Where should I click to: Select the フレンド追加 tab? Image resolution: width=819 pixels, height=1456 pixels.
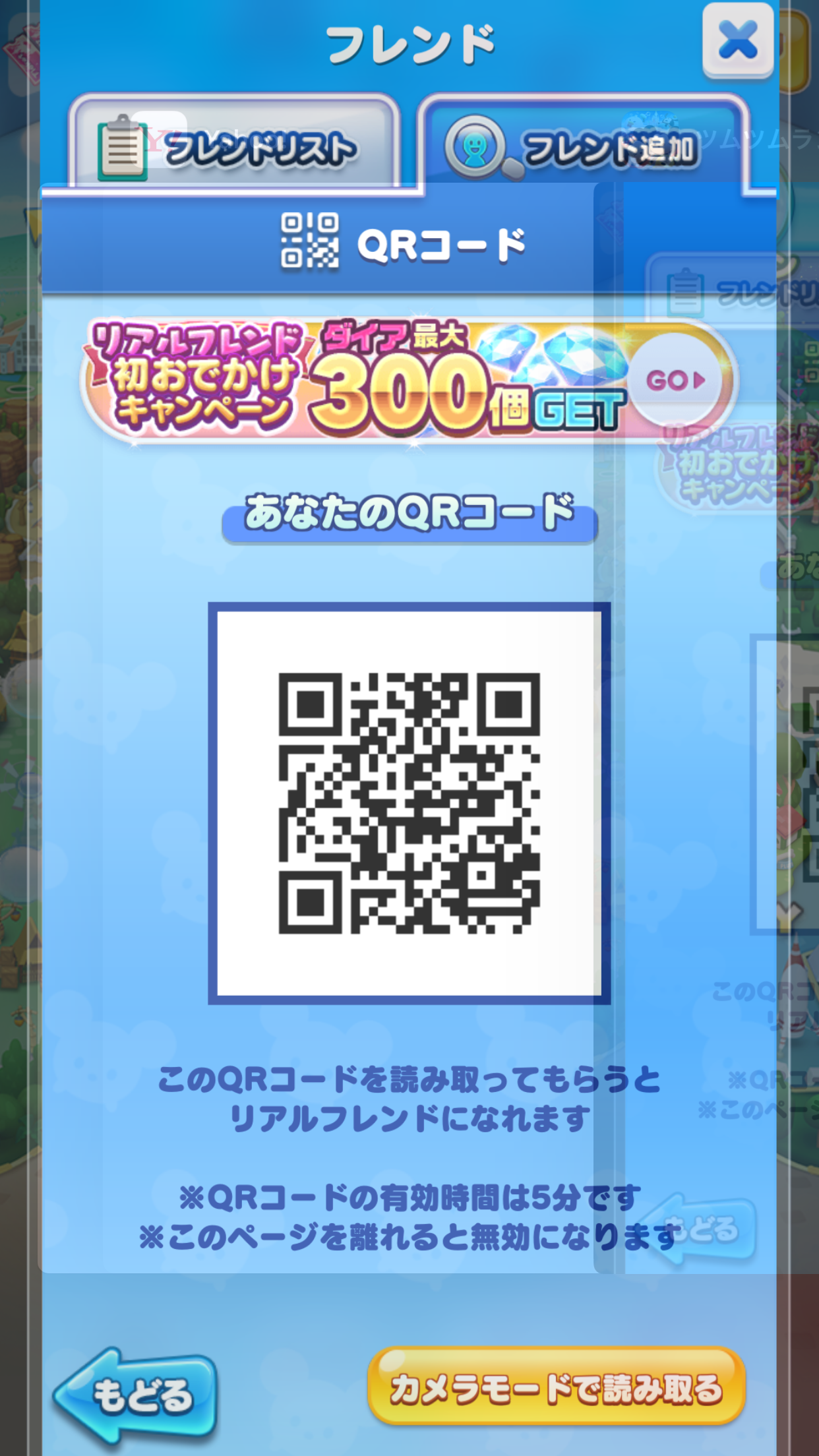(x=584, y=146)
